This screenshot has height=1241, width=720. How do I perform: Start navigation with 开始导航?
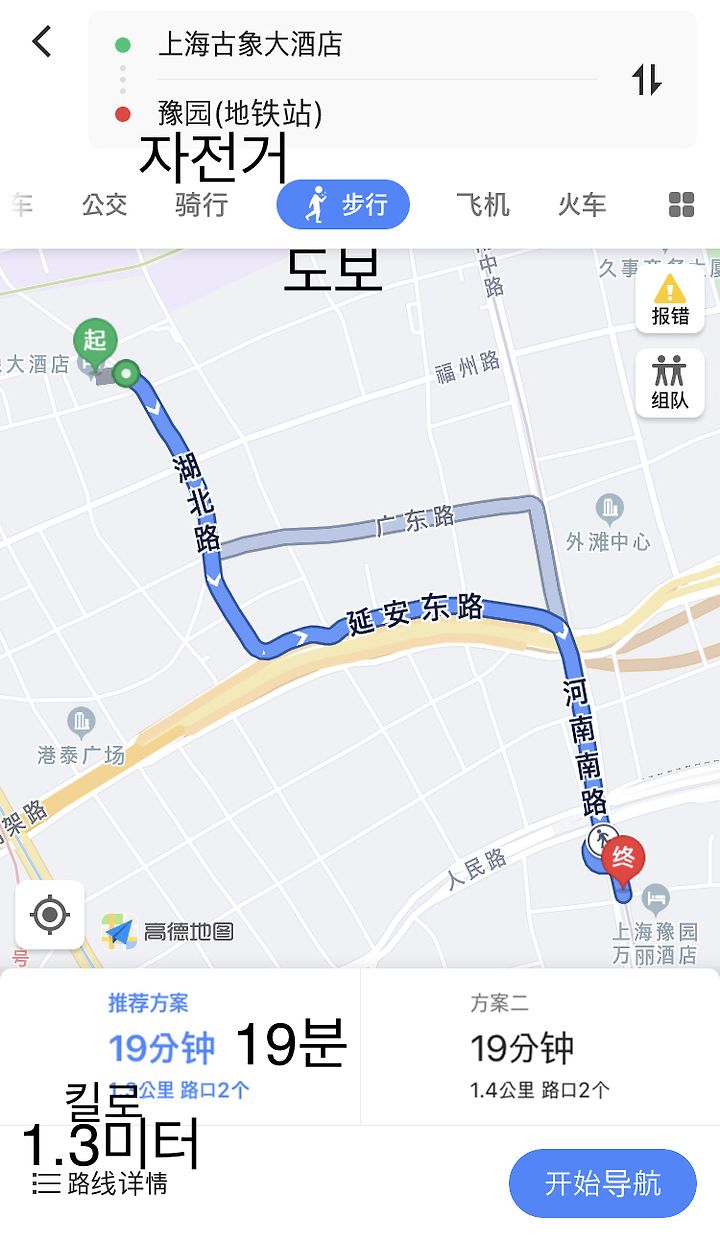(x=602, y=1184)
